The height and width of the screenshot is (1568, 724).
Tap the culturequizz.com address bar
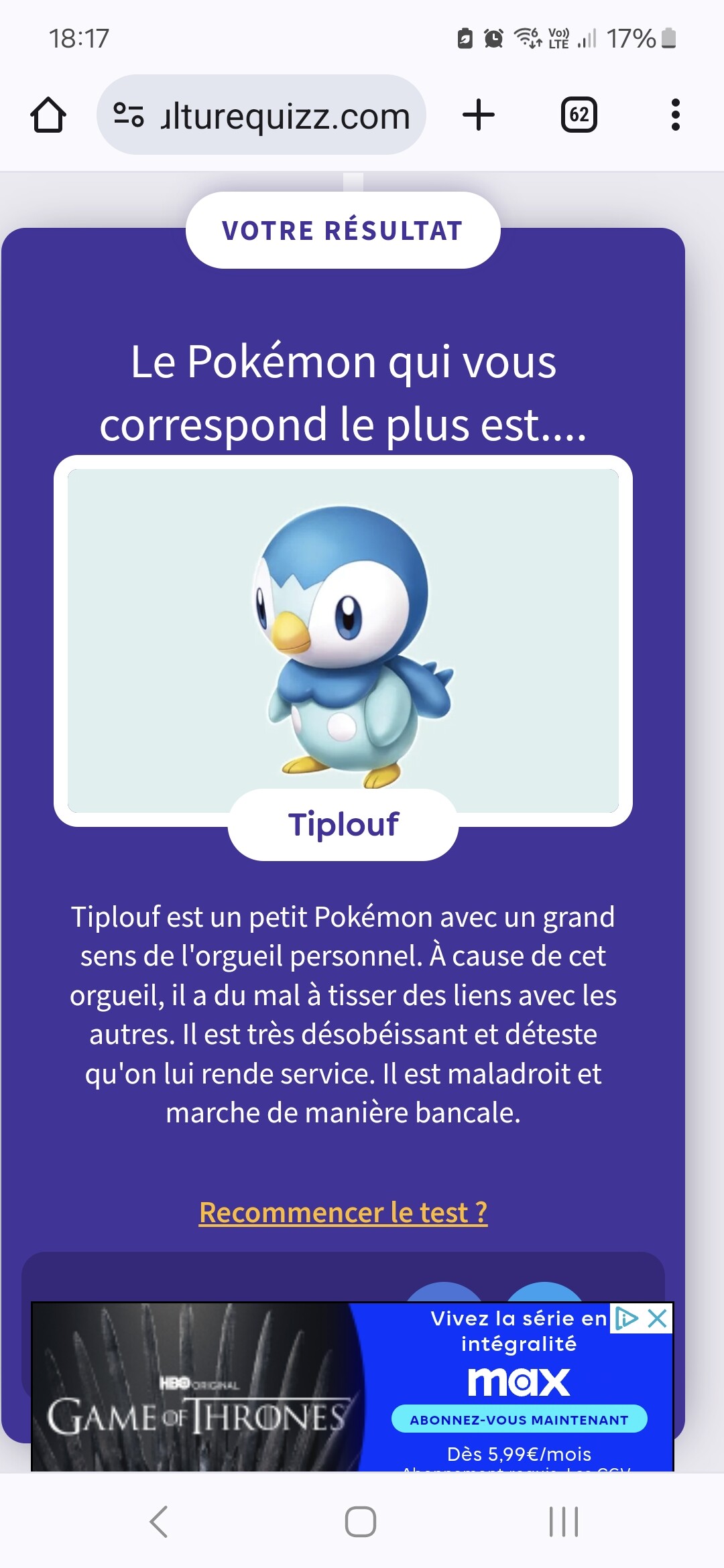click(261, 115)
